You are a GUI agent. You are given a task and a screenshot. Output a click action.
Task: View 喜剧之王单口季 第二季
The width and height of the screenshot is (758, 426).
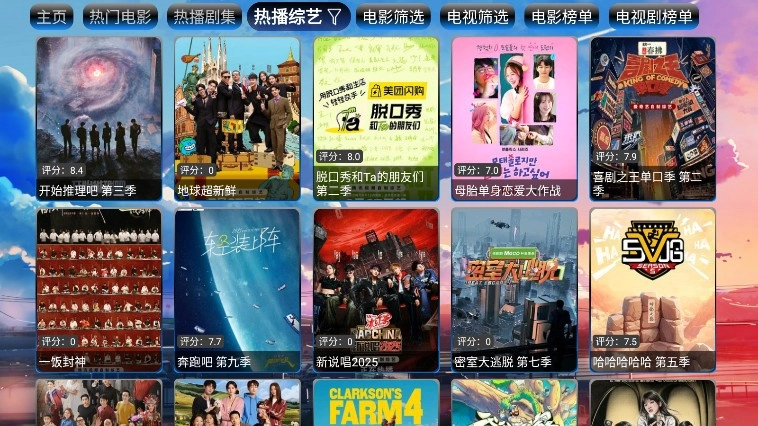(x=652, y=118)
